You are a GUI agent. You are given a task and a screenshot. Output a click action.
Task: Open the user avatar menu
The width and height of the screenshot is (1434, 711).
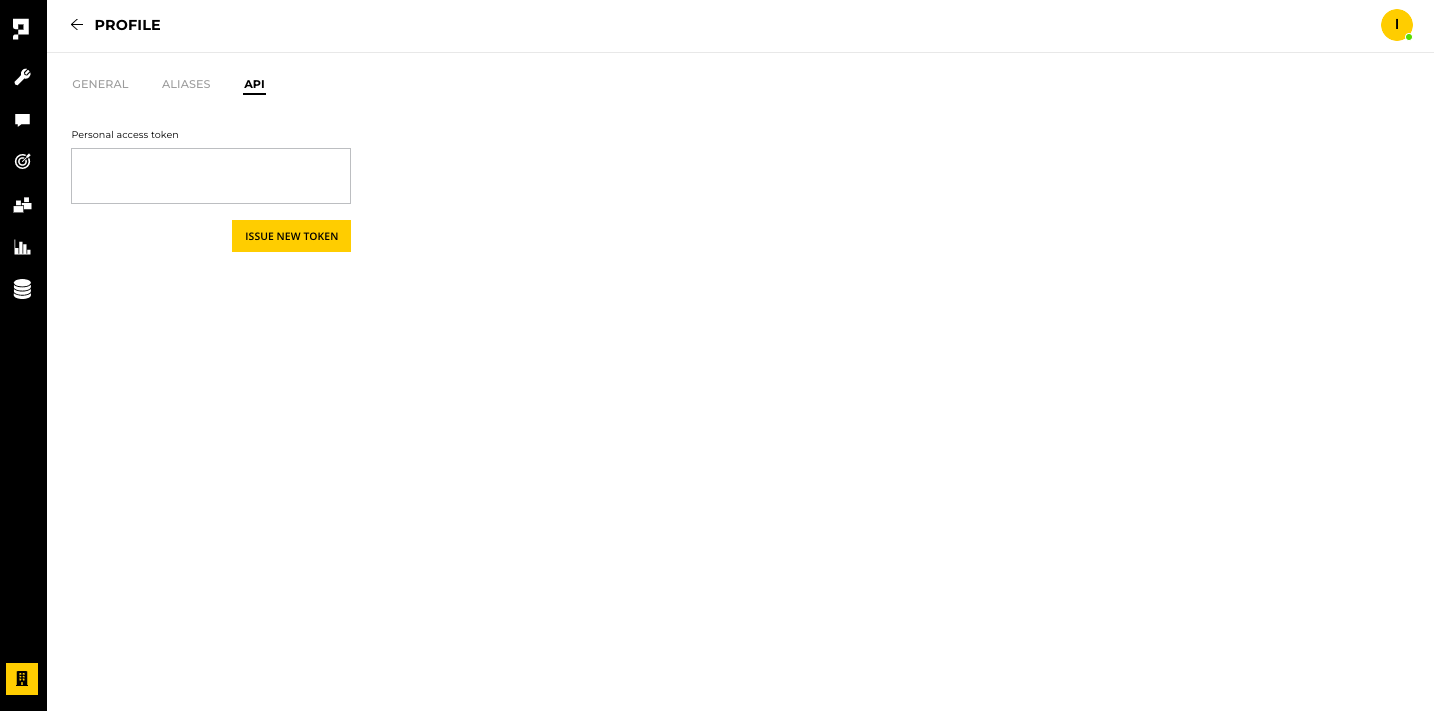[x=1396, y=25]
